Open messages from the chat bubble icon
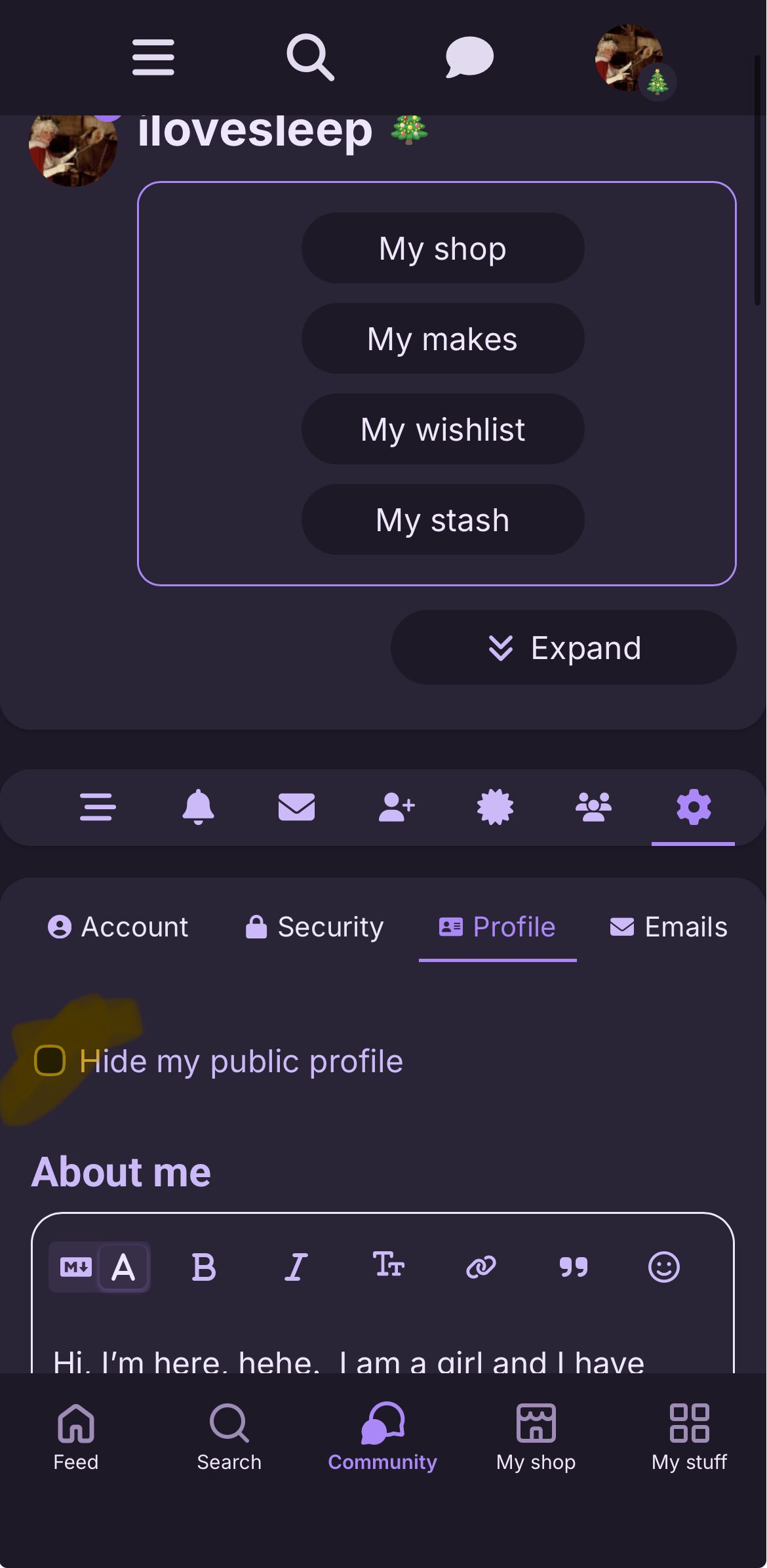This screenshot has height=1568, width=767. [469, 58]
